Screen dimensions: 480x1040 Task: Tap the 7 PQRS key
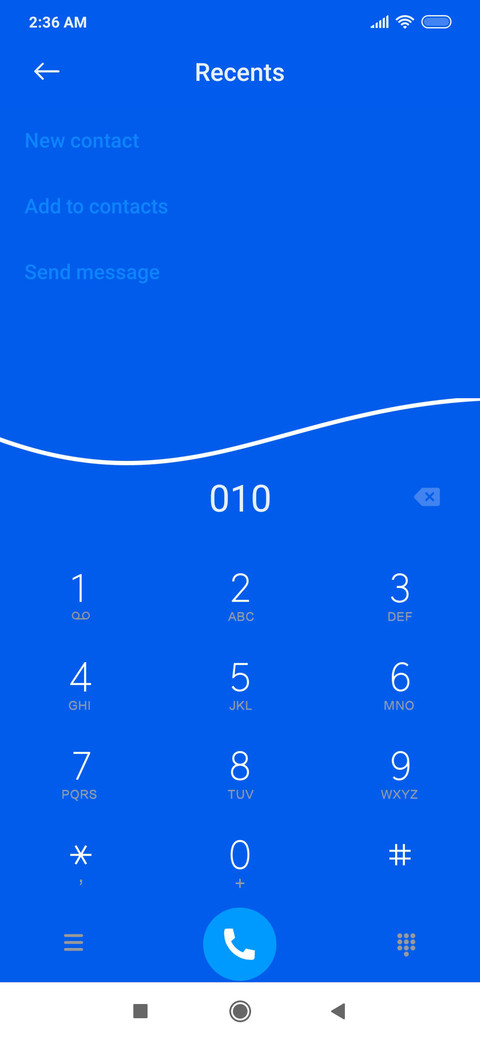click(x=80, y=775)
